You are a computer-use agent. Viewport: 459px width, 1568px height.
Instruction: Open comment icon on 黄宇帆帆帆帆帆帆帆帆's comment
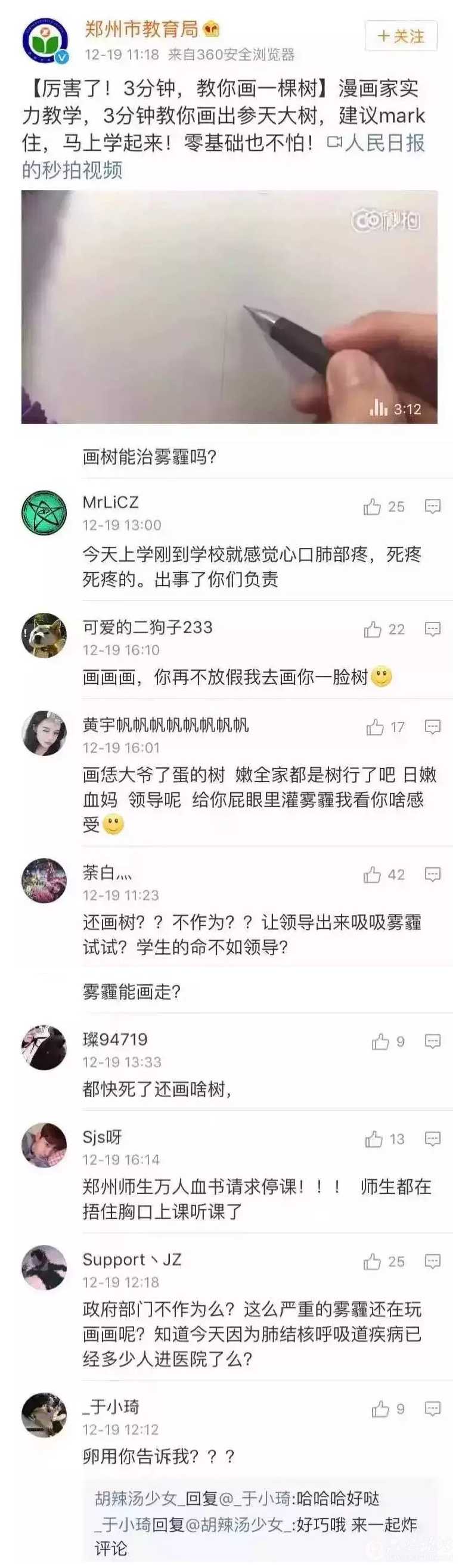[432, 727]
